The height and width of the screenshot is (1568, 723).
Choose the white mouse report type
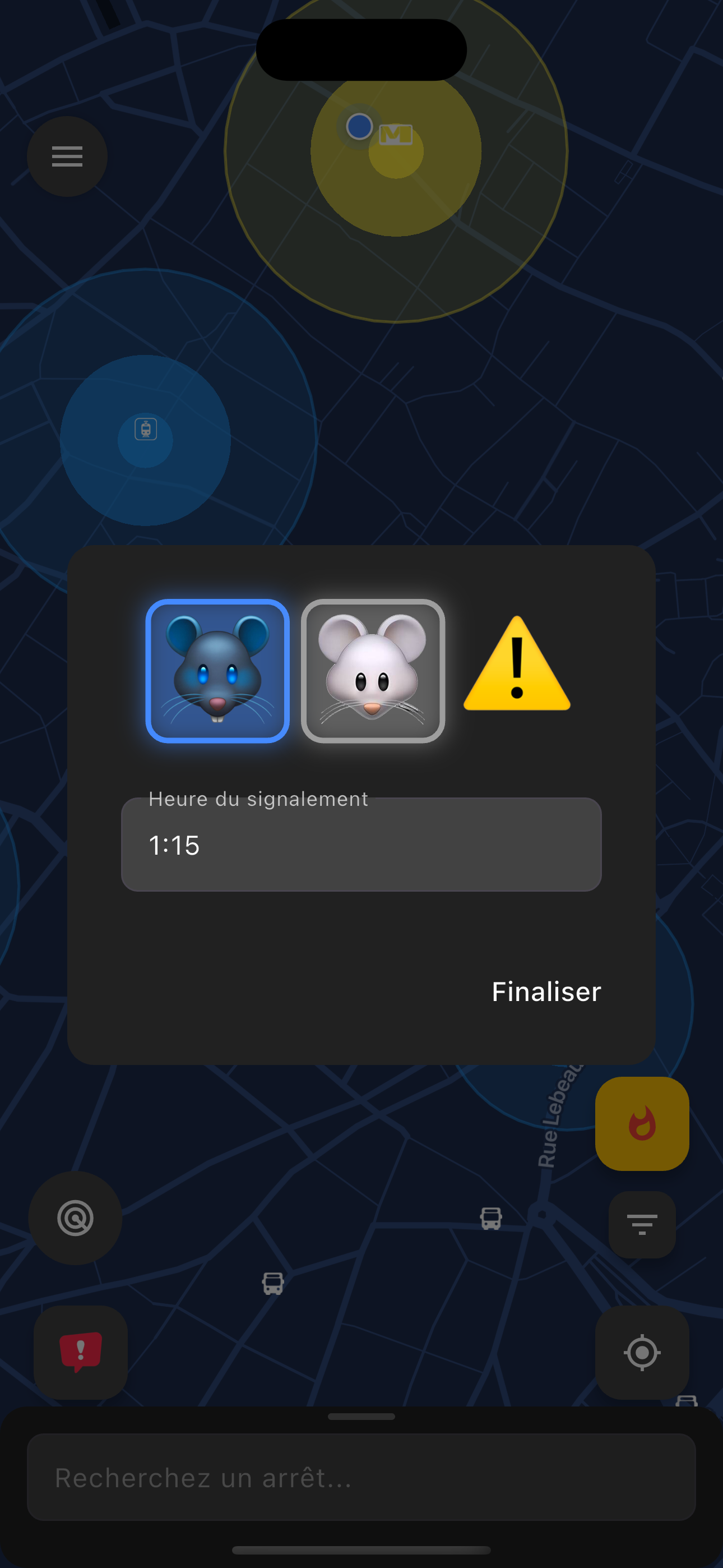[x=373, y=671]
